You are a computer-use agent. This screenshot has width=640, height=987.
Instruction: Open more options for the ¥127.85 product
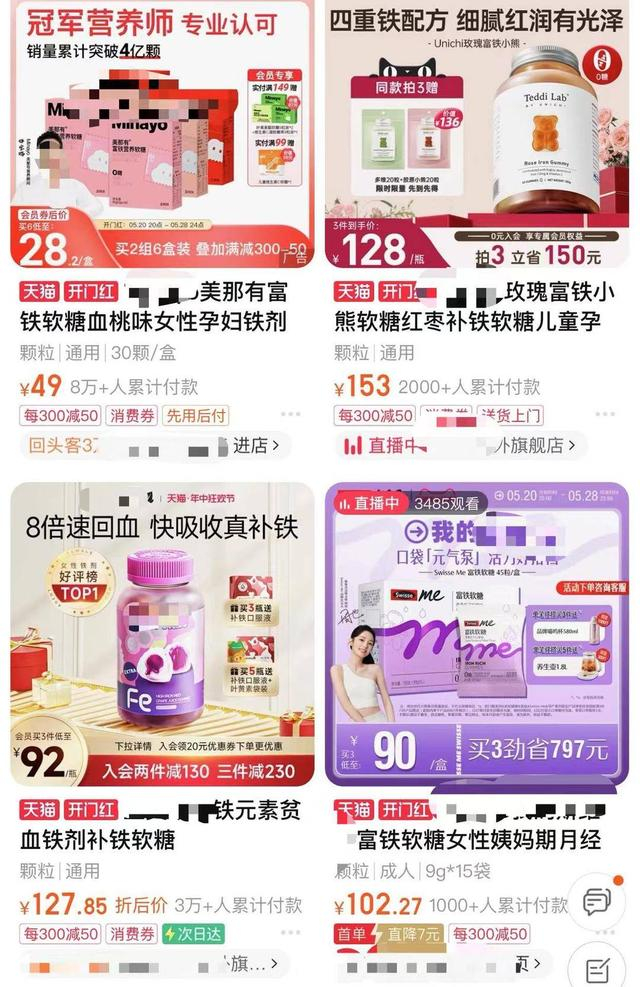point(290,932)
